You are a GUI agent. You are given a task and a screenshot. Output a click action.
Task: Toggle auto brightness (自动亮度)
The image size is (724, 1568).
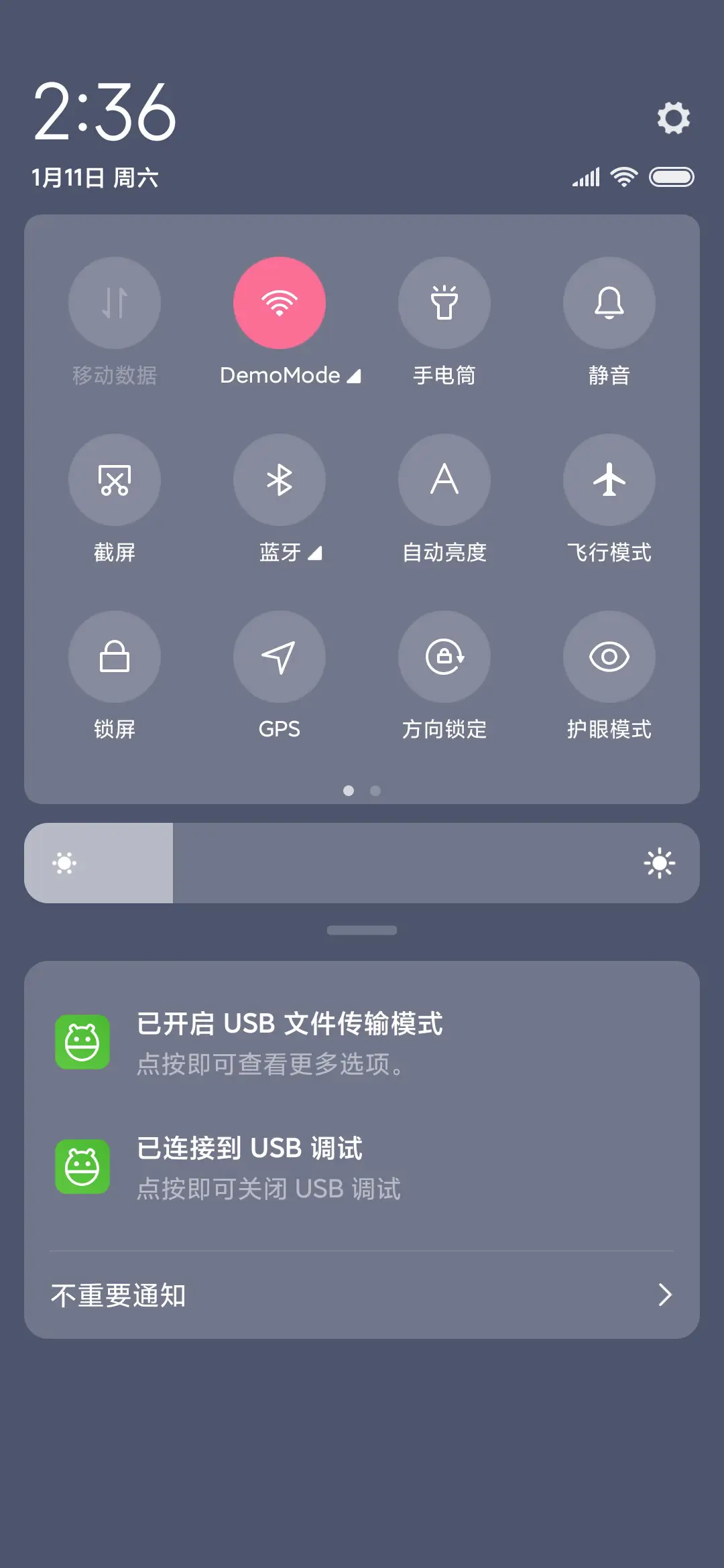tap(444, 480)
